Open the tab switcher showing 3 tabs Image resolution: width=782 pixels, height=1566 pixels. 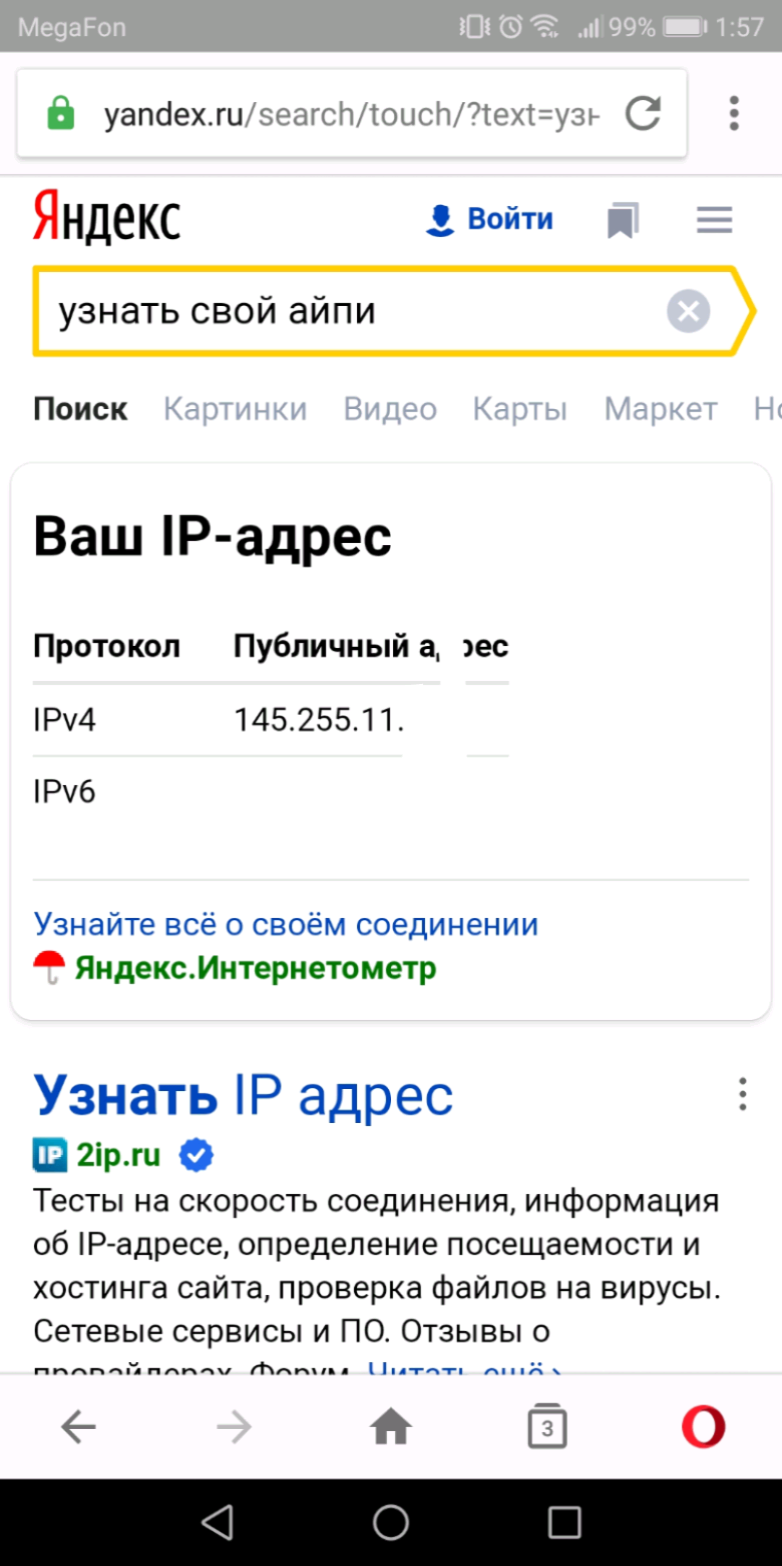[x=546, y=1428]
